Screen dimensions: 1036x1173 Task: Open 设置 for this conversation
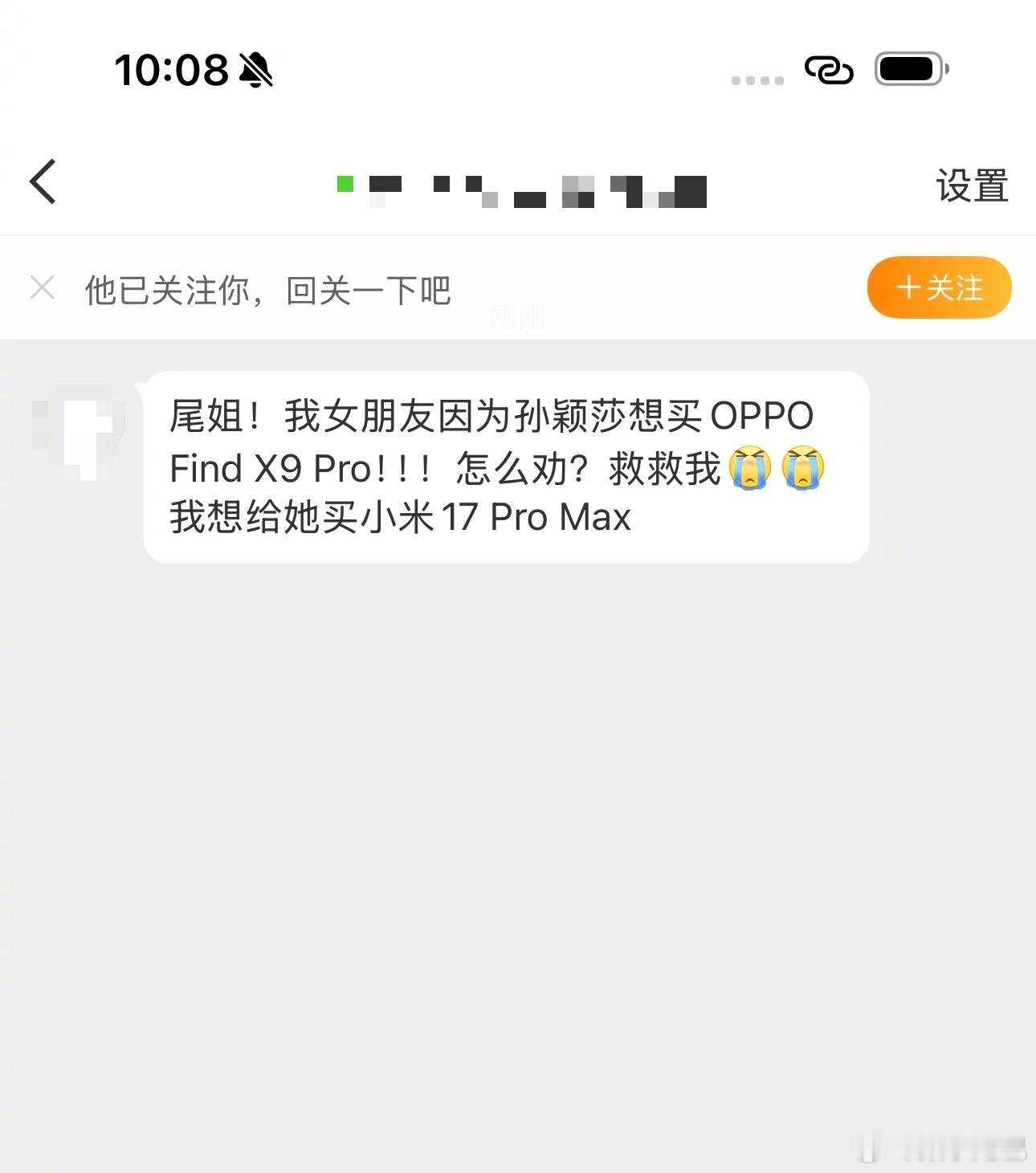tap(971, 185)
